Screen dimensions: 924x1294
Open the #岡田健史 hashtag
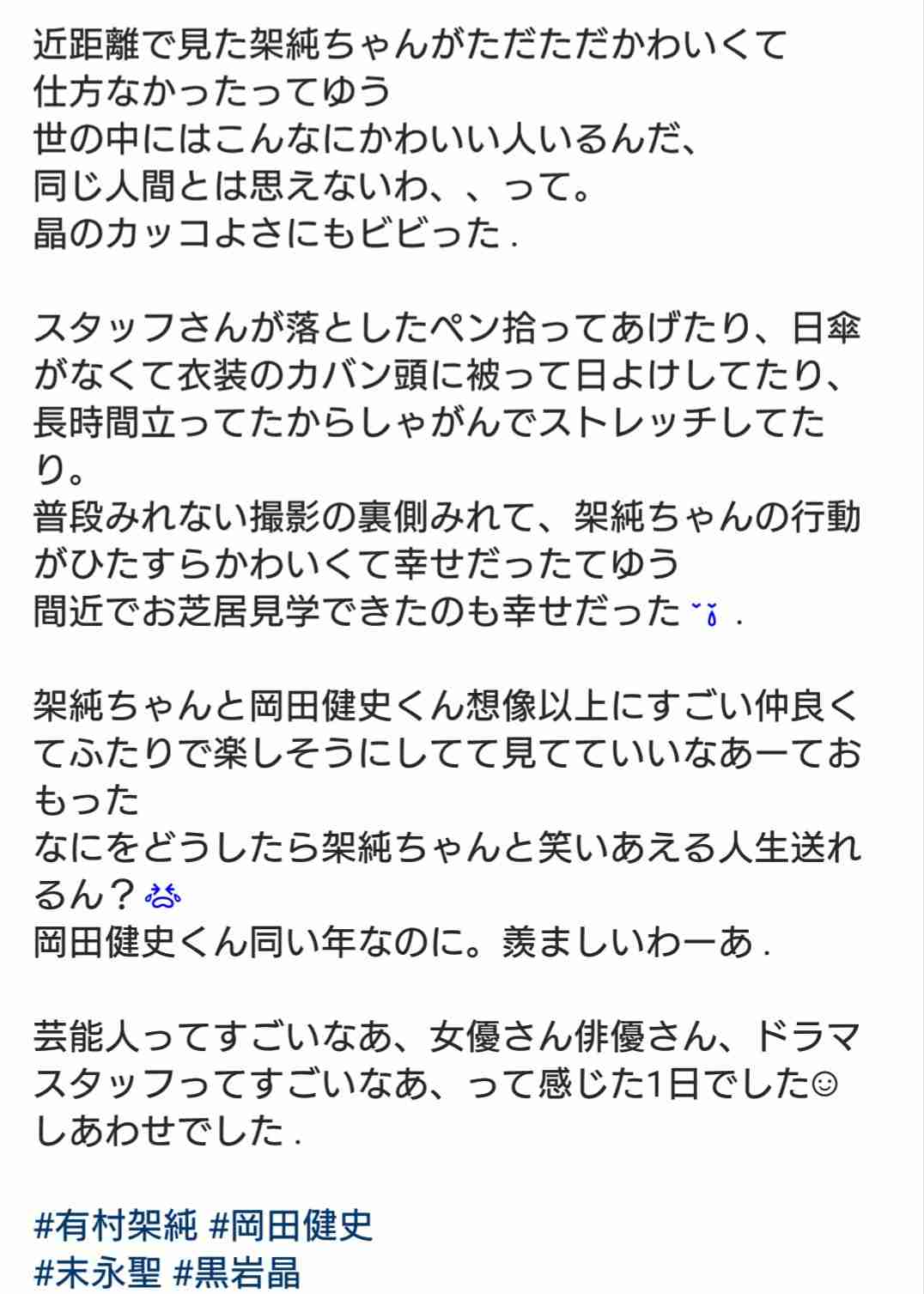click(291, 1225)
